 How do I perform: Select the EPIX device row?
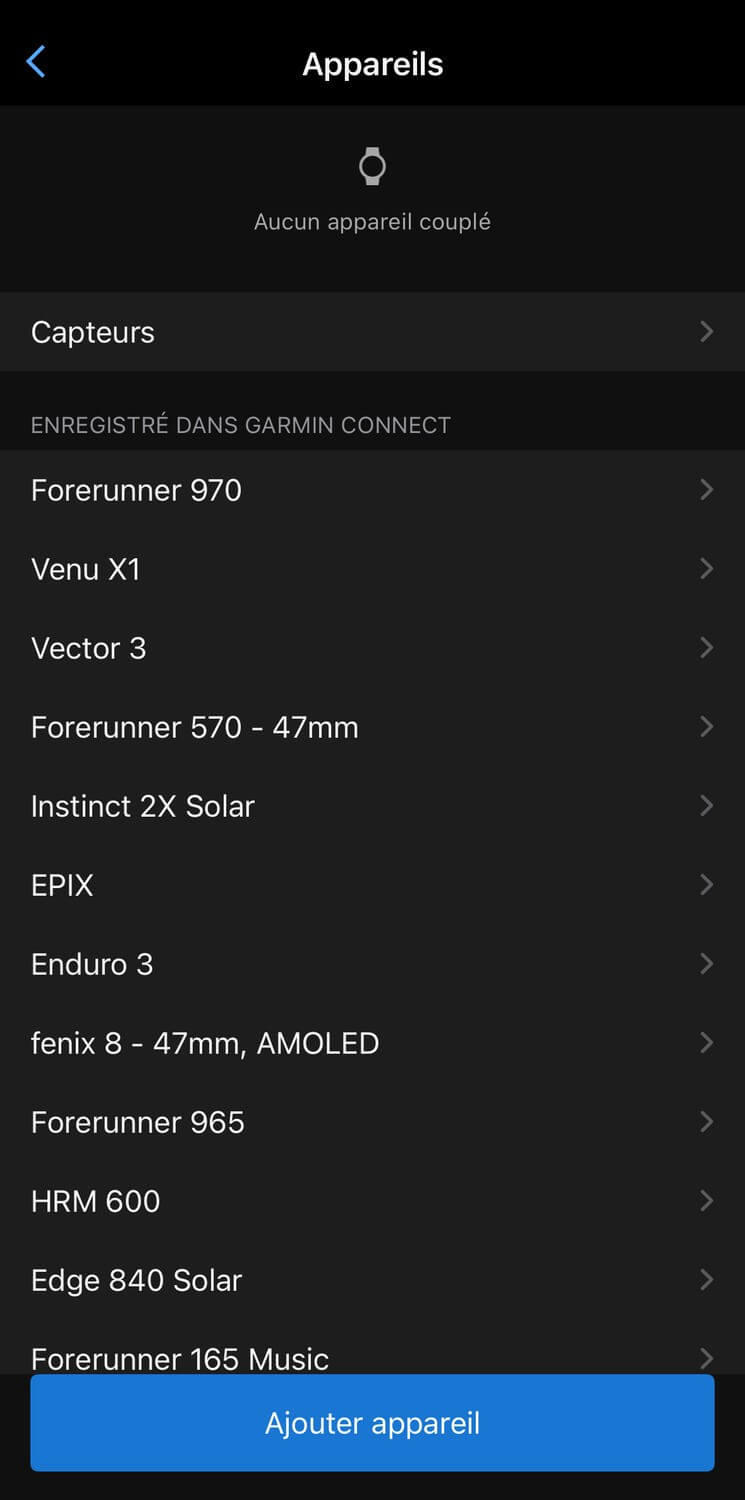[x=372, y=885]
